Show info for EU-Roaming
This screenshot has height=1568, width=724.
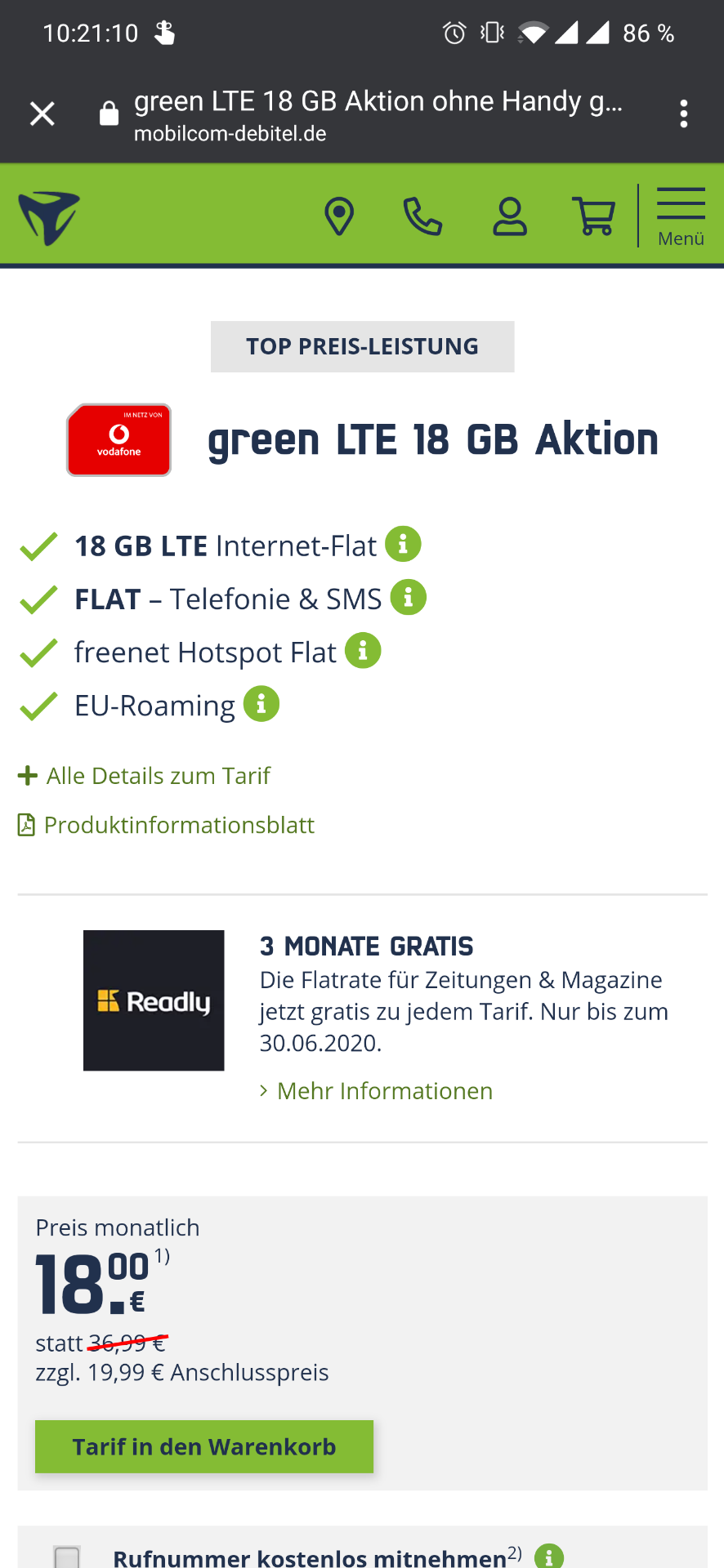[x=261, y=704]
